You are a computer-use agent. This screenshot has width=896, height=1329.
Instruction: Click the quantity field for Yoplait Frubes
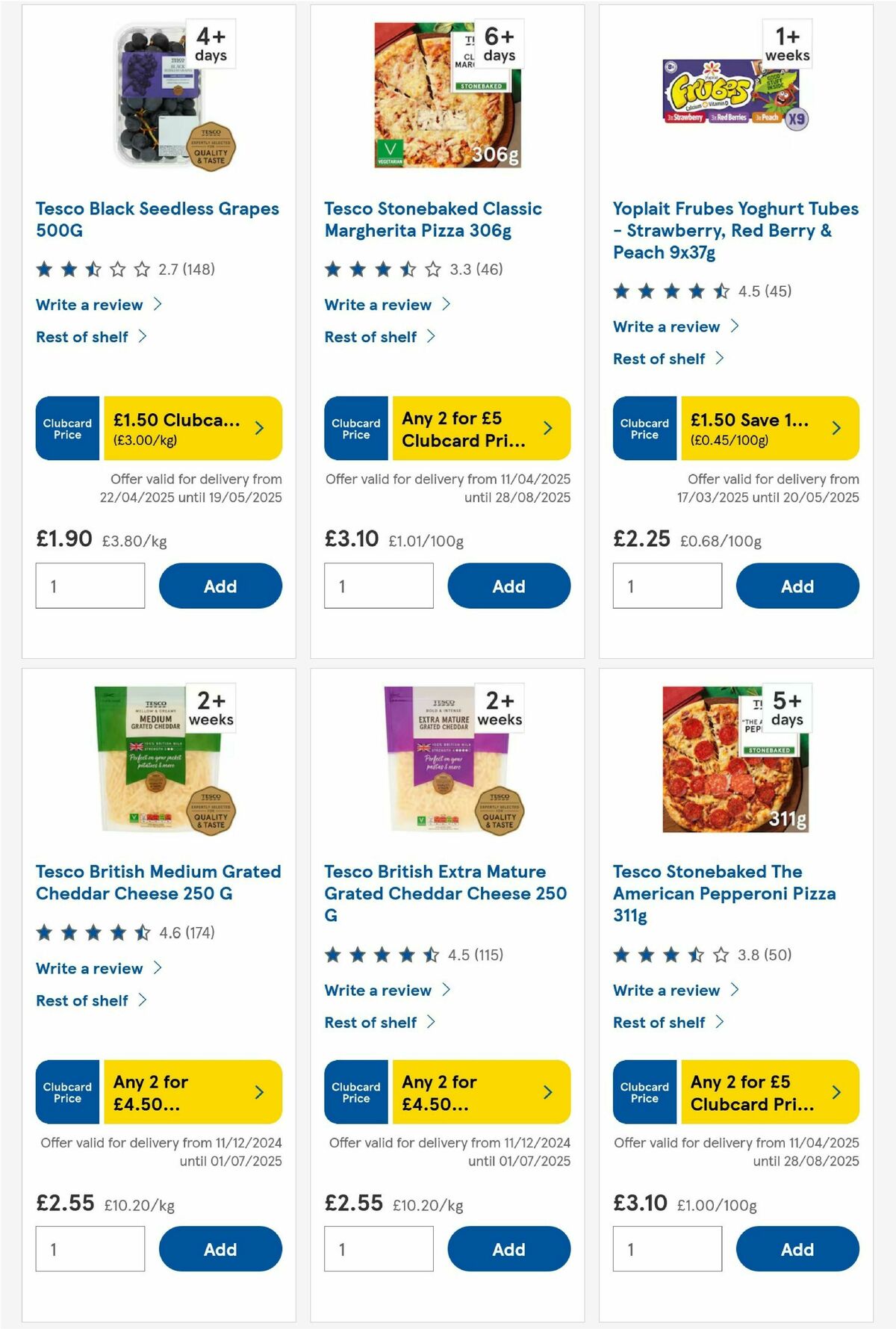665,586
